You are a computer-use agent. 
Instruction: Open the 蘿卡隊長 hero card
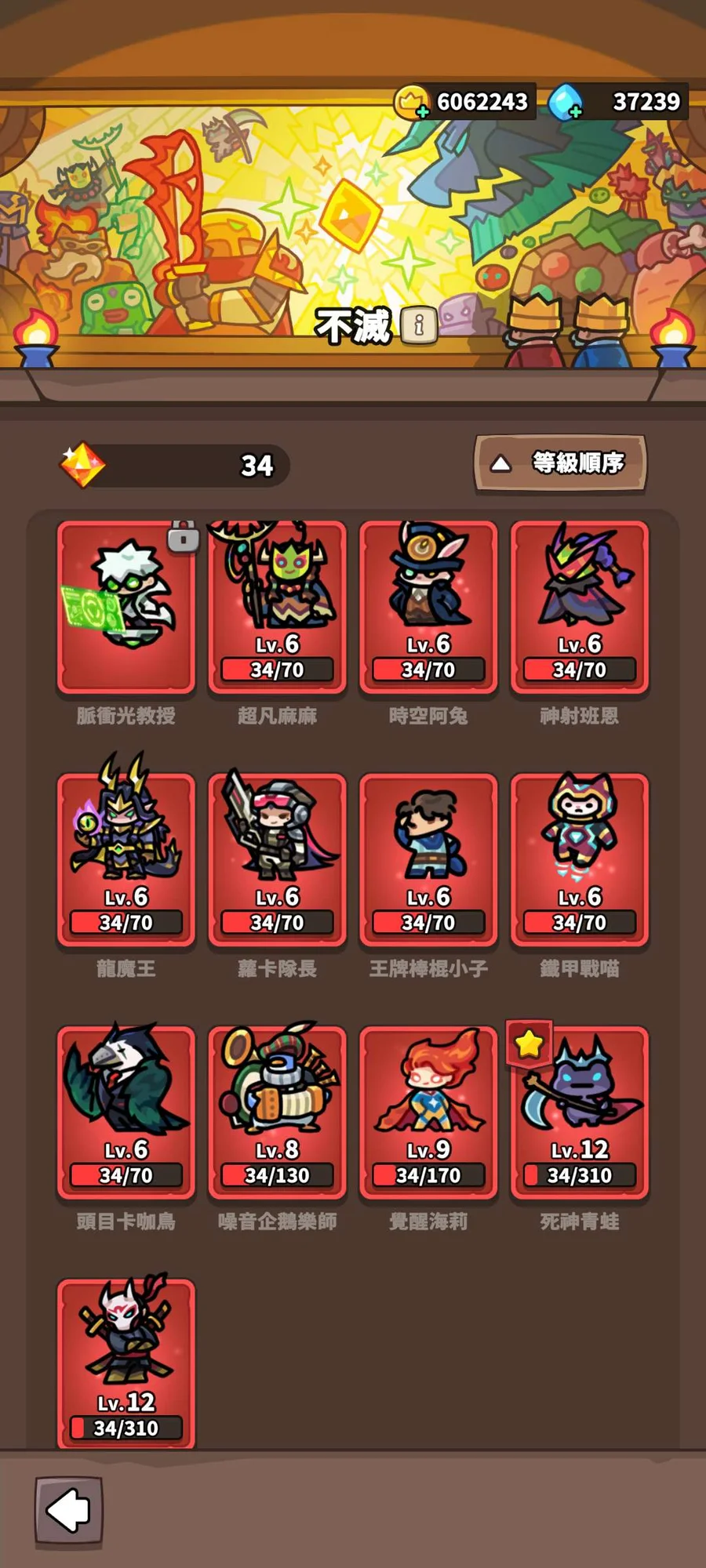pos(277,859)
